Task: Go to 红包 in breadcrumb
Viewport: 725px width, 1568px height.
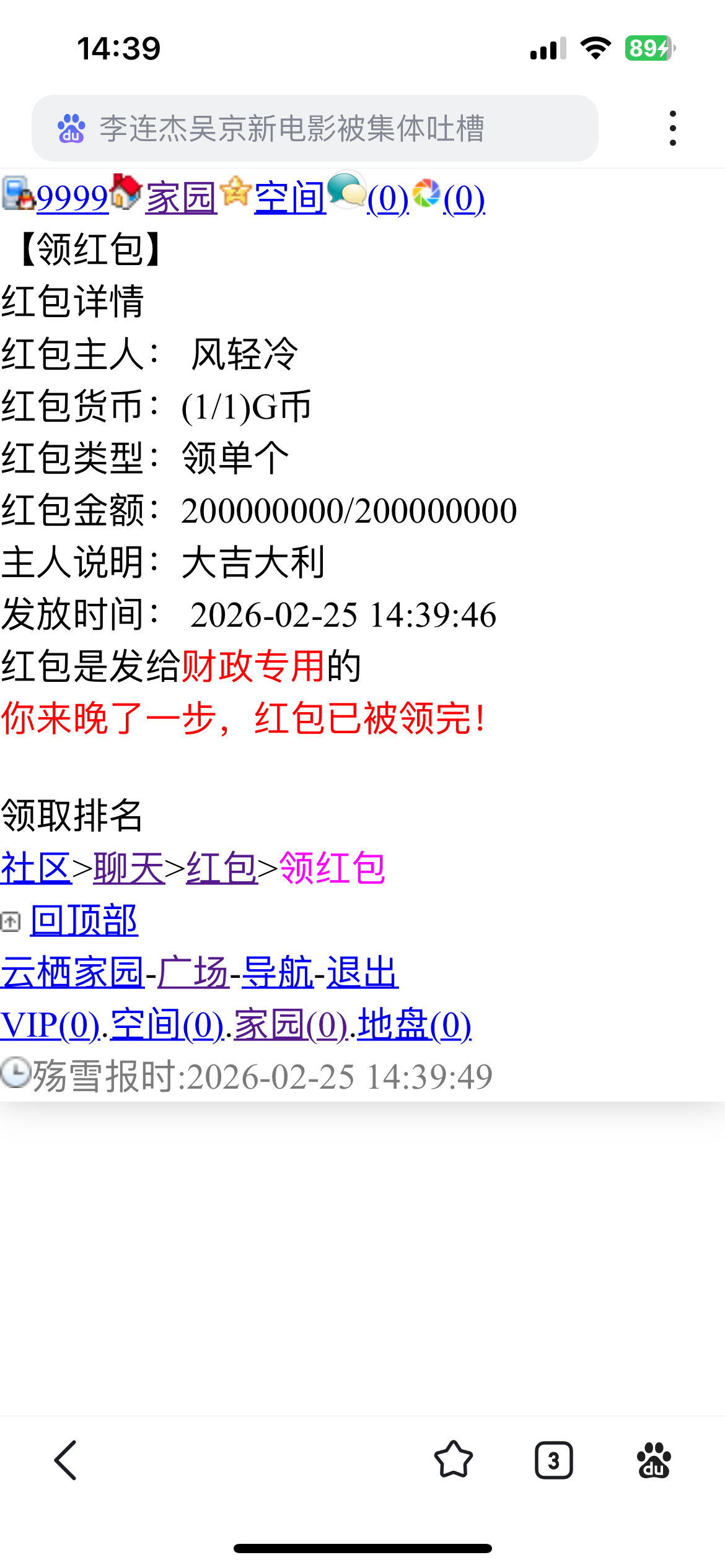Action: pos(222,868)
